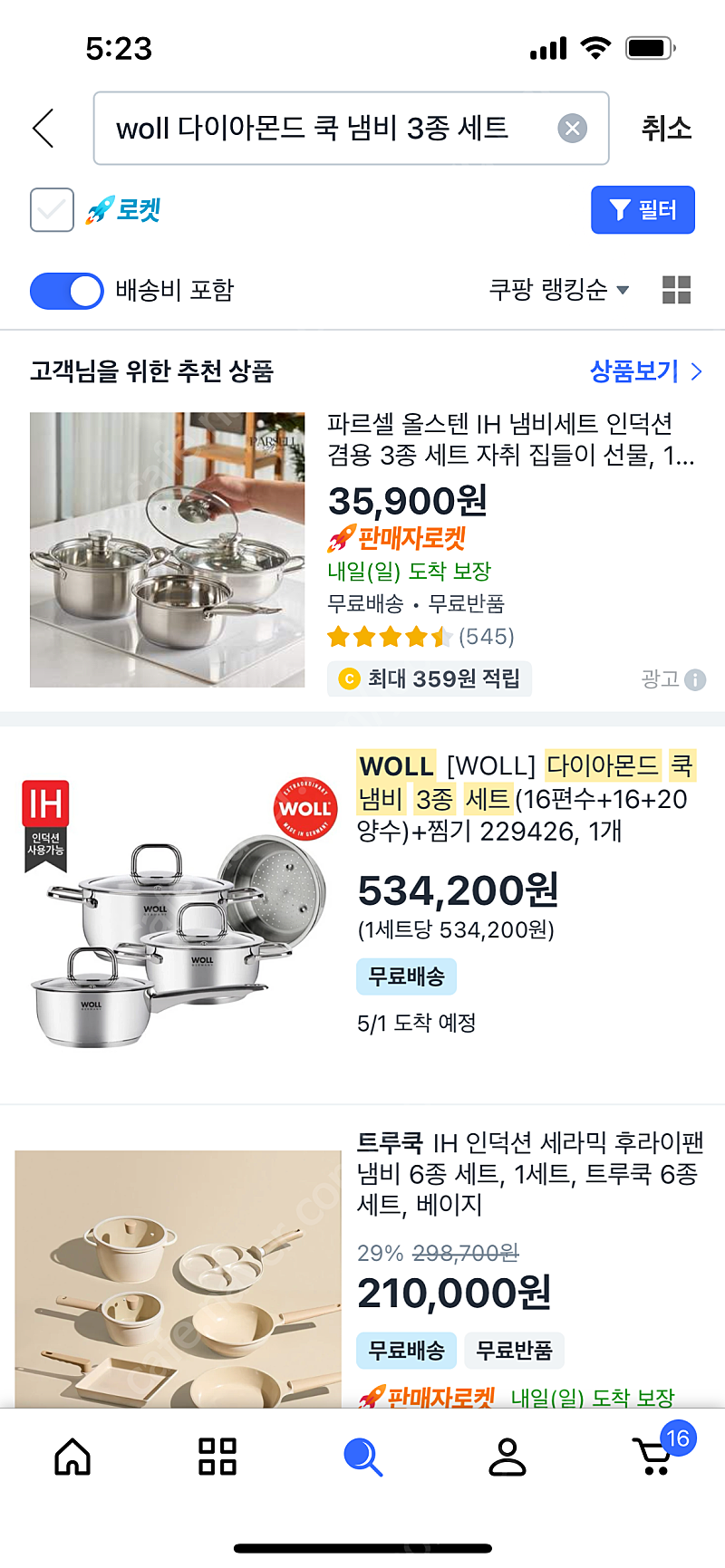The width and height of the screenshot is (725, 1568).
Task: Go back with the top-left arrow
Action: (43, 128)
